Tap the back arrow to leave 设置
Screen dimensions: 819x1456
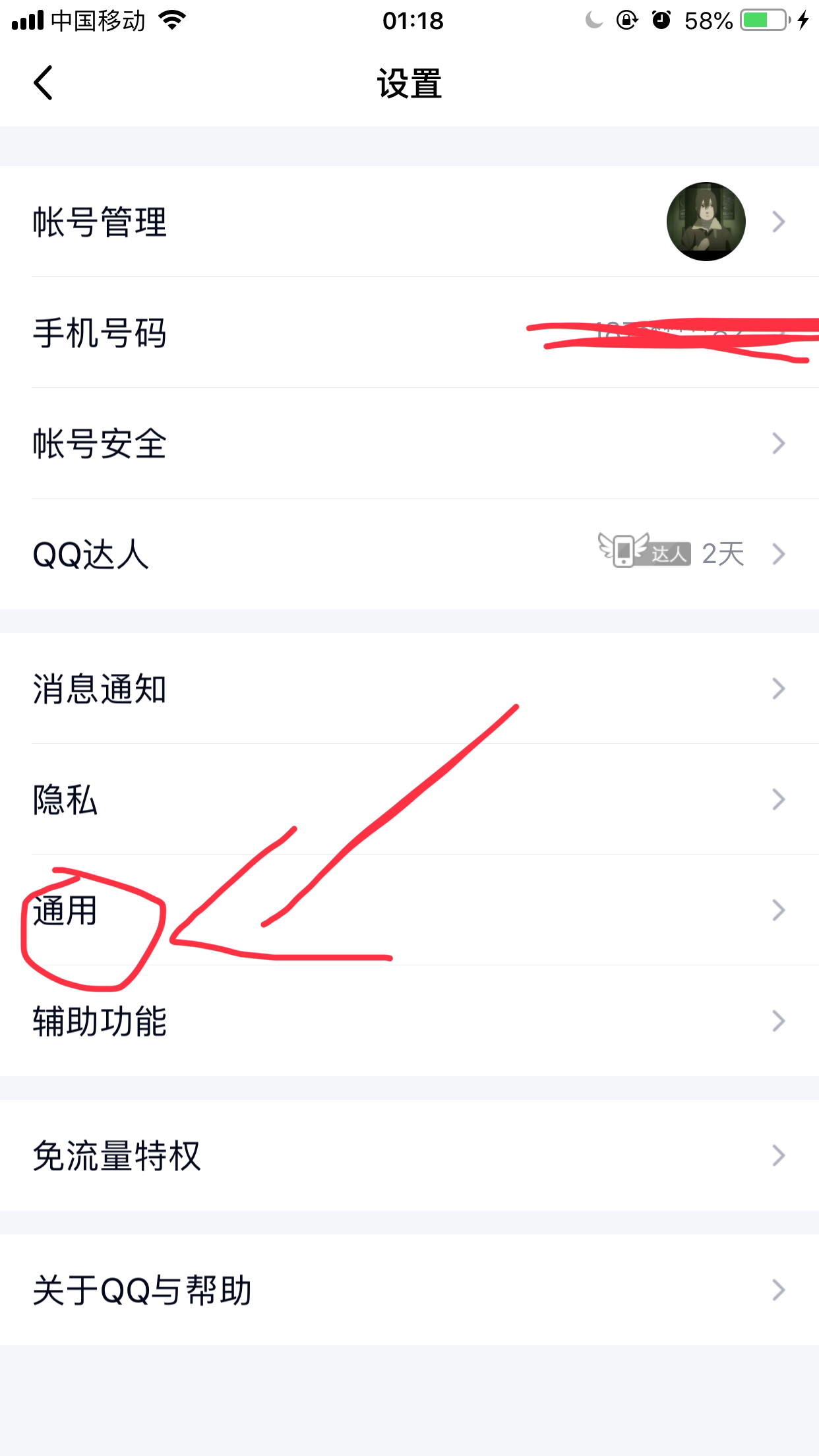tap(44, 83)
